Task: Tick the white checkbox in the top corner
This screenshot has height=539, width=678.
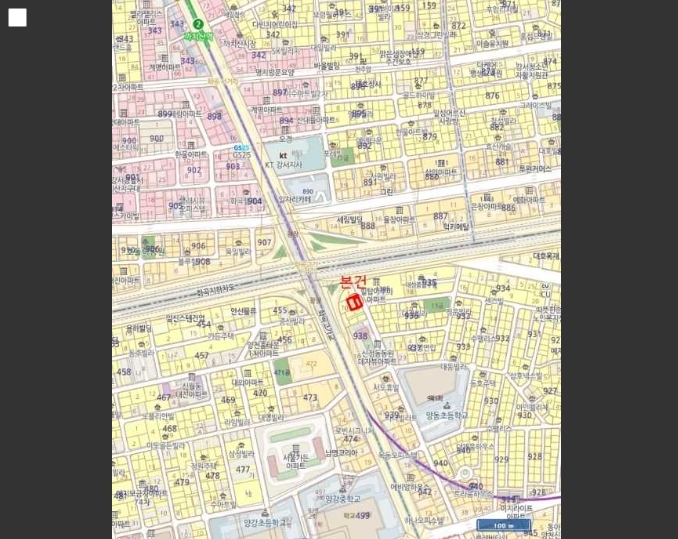Action: coord(17,17)
